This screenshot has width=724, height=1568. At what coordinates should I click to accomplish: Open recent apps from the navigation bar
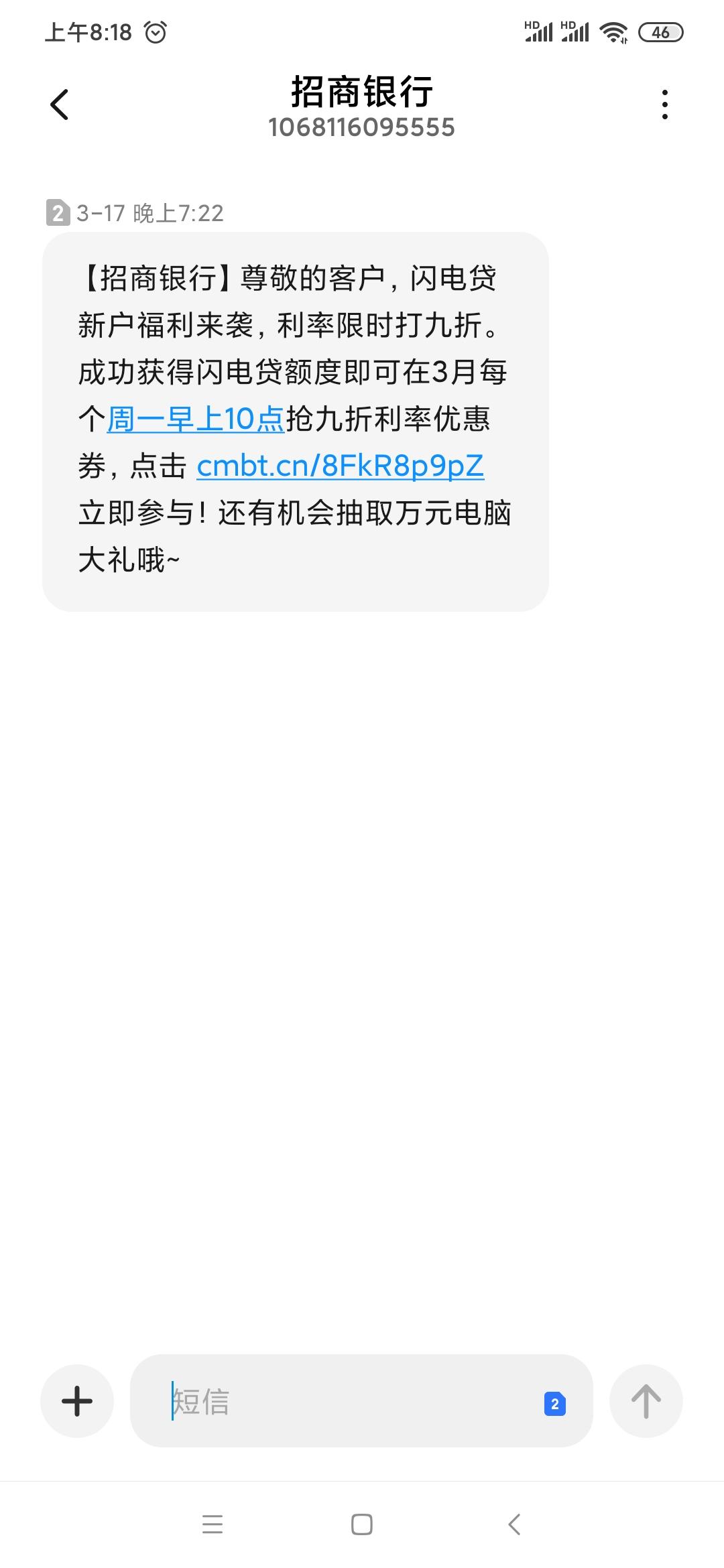213,1524
